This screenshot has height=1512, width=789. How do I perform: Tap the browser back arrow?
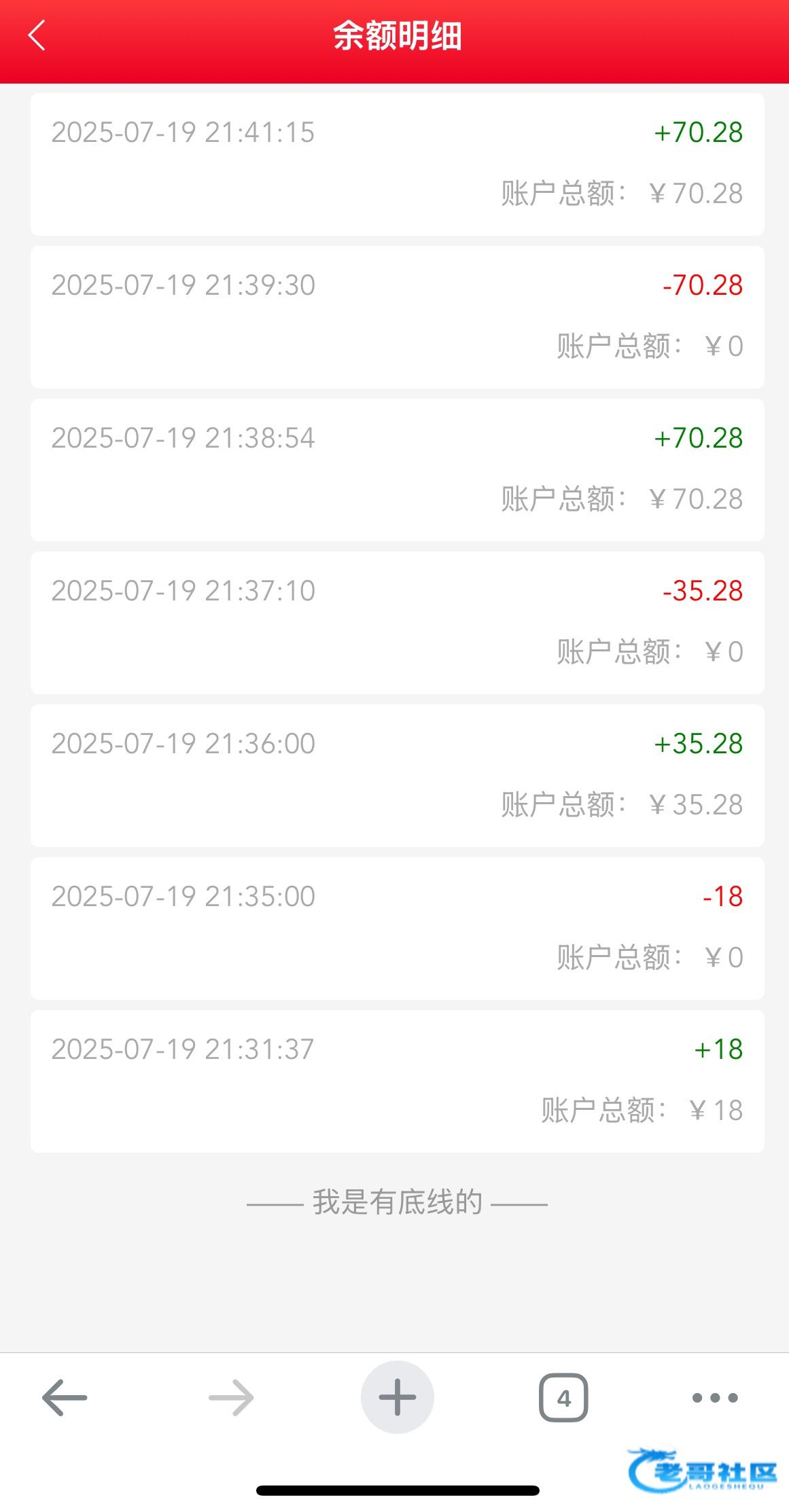click(x=65, y=1397)
